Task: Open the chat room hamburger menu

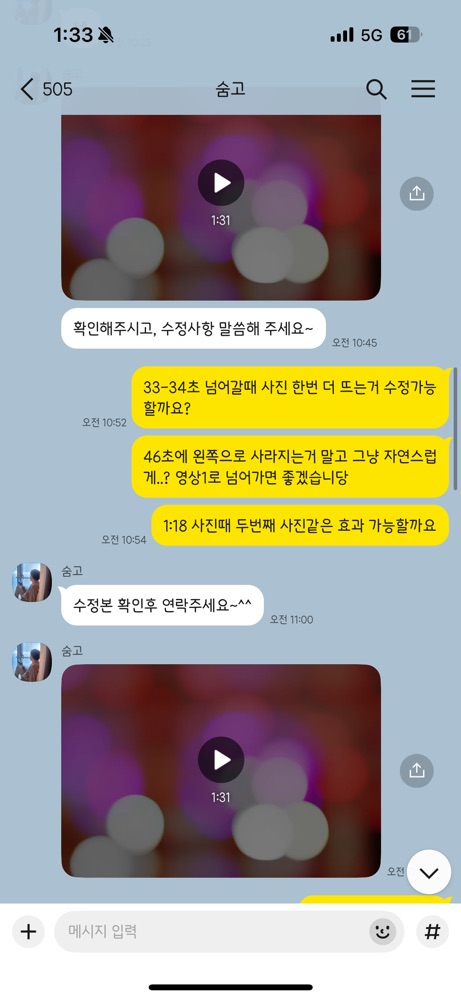Action: pos(423,89)
